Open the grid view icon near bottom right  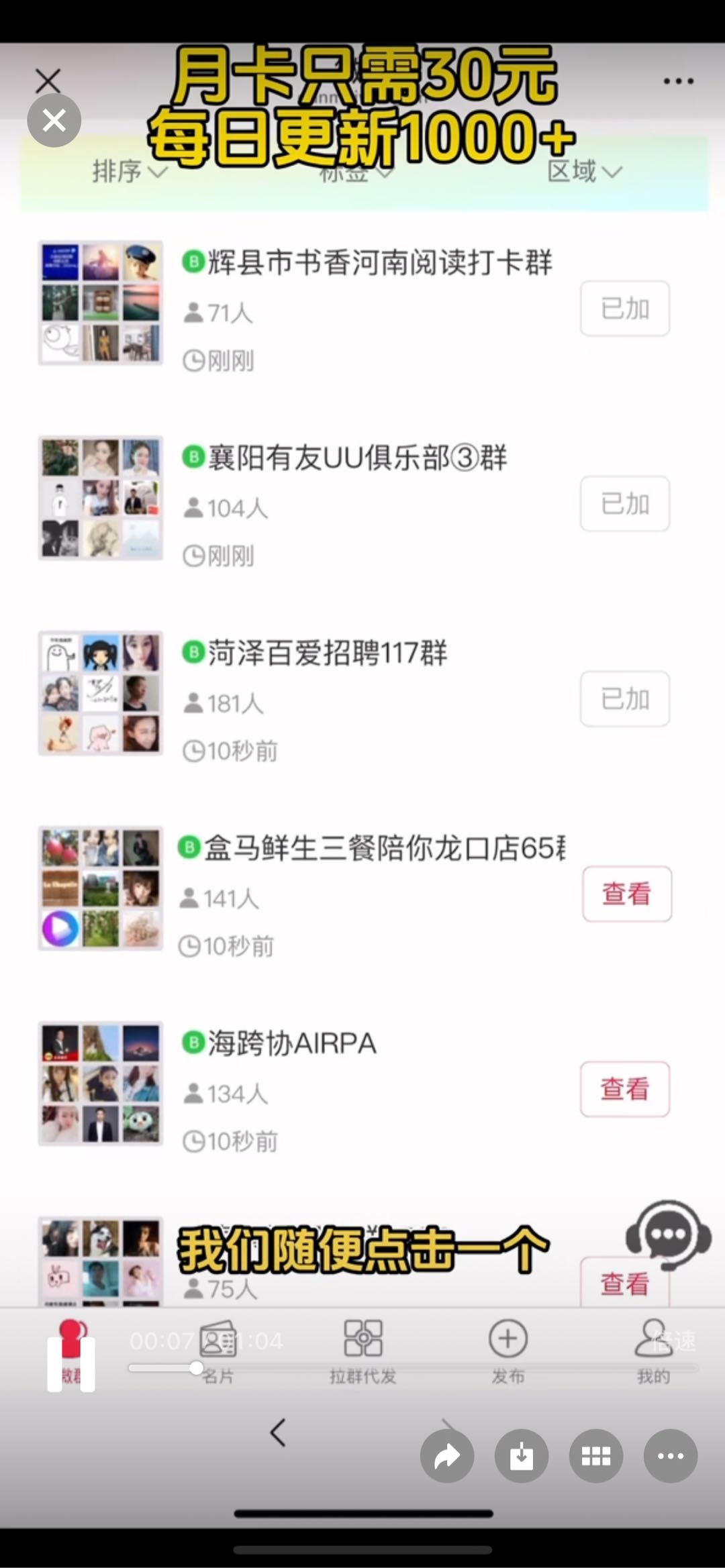coord(596,1457)
